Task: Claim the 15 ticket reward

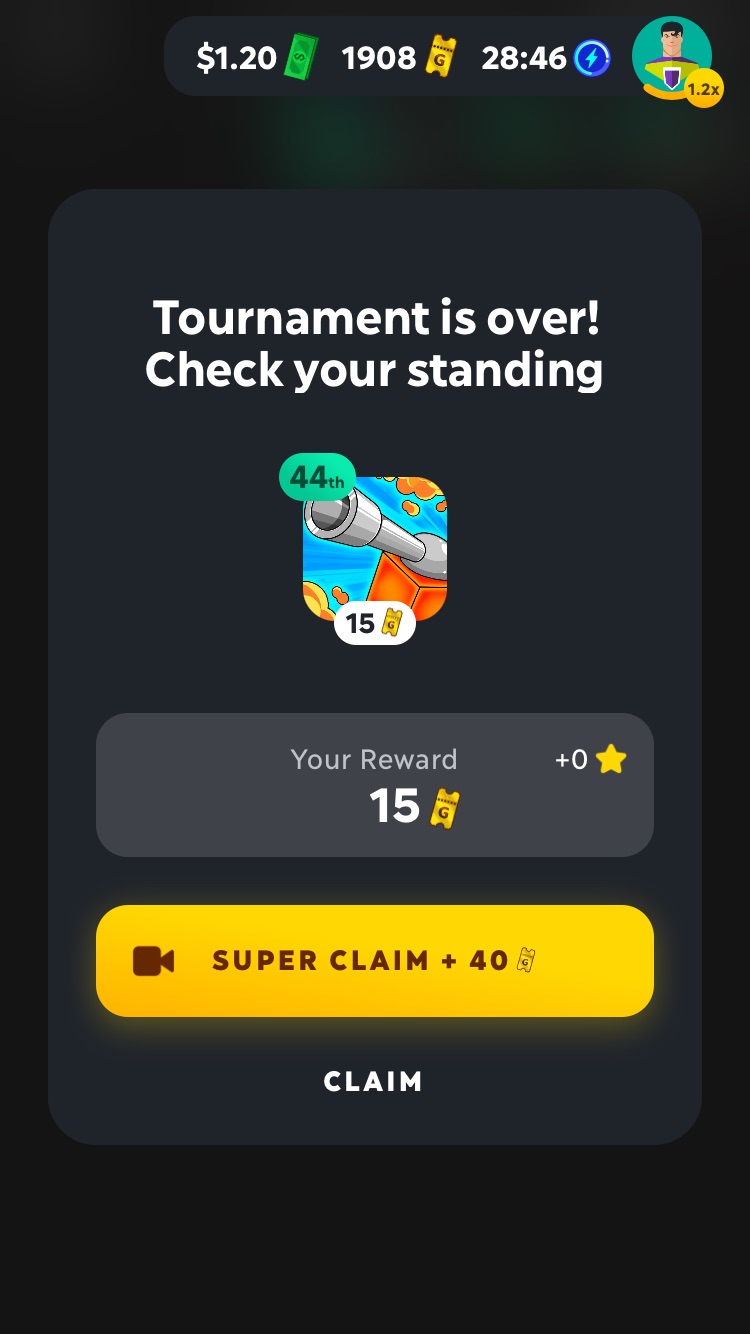Action: pyautogui.click(x=373, y=1081)
